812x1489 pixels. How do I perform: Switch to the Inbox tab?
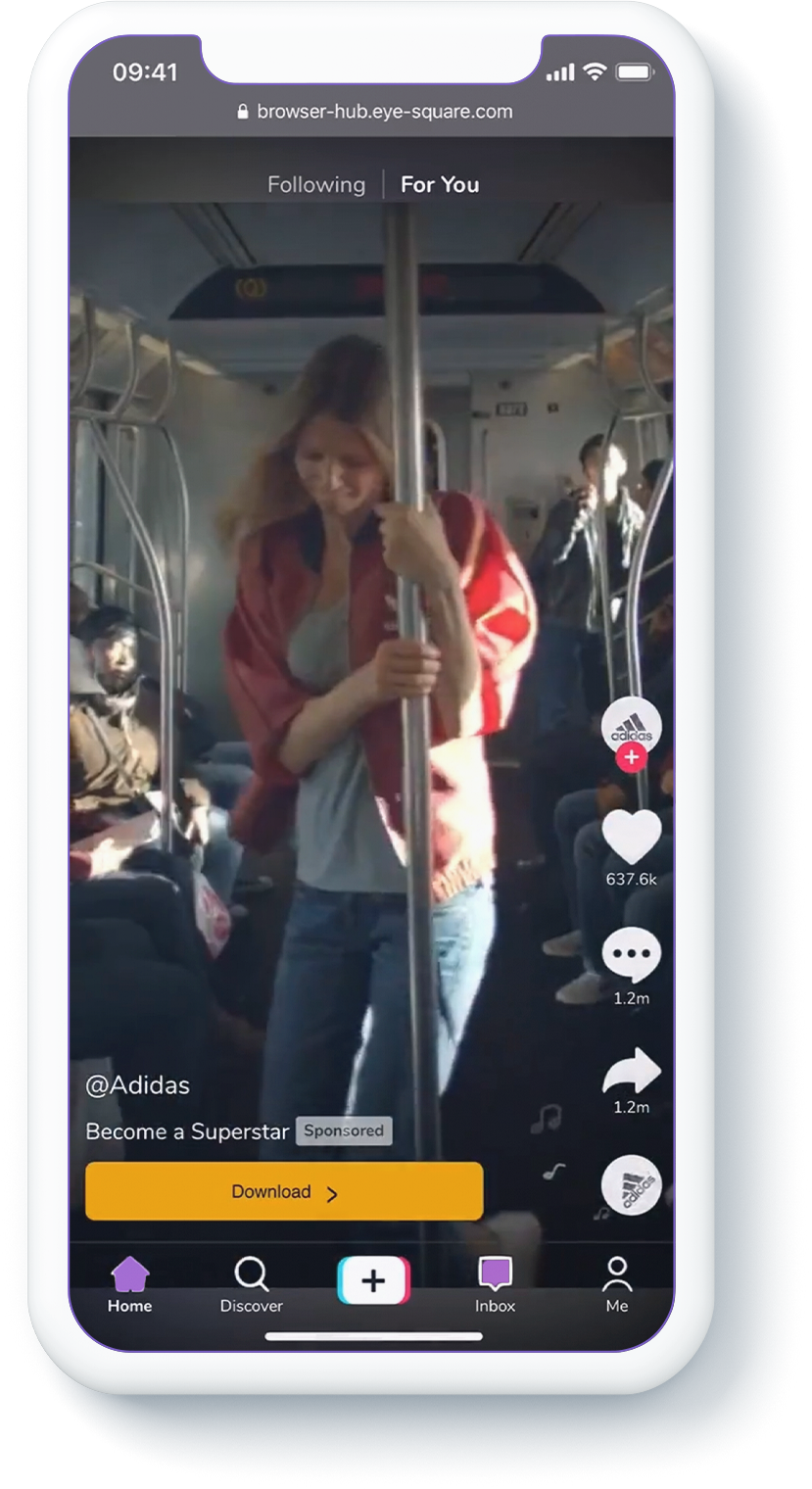click(x=495, y=1284)
